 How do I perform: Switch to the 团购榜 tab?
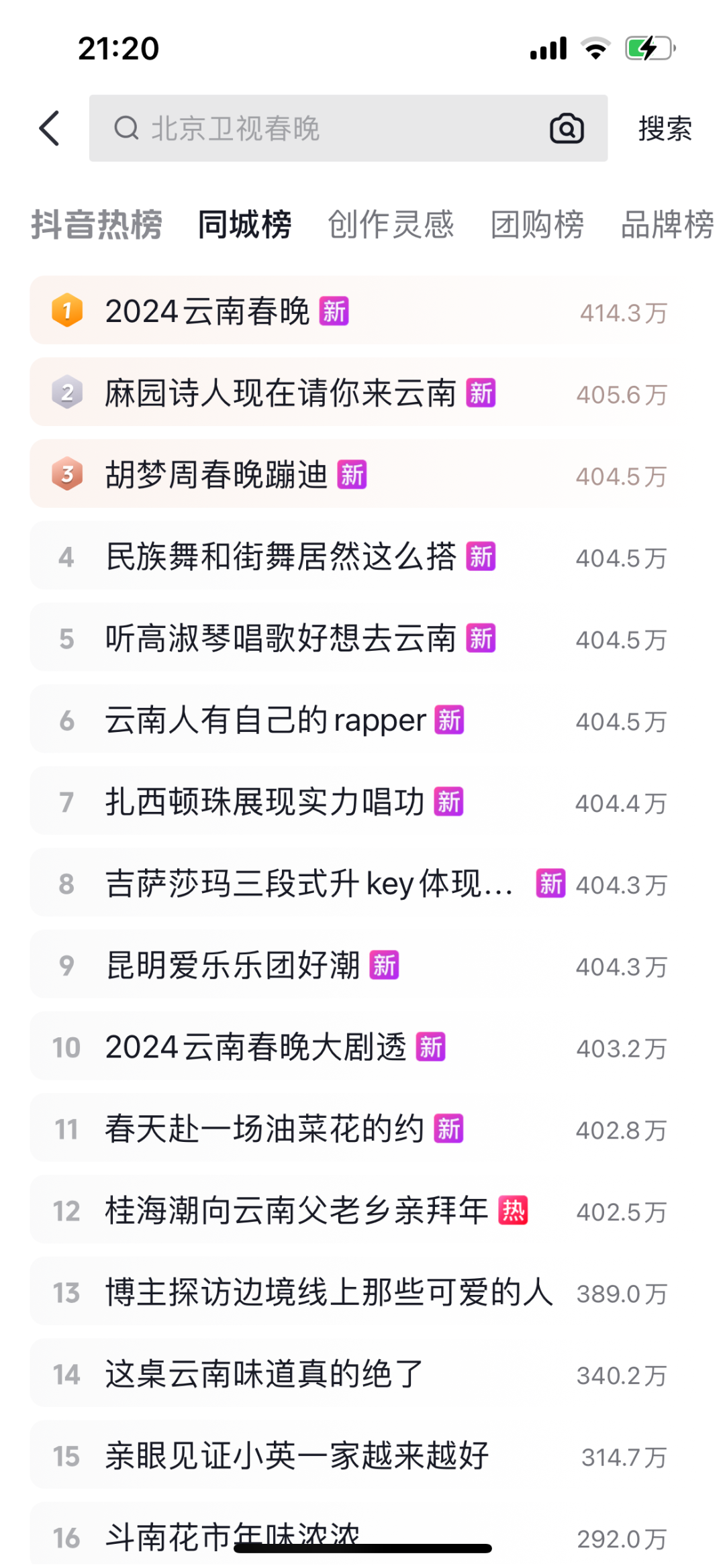[537, 224]
